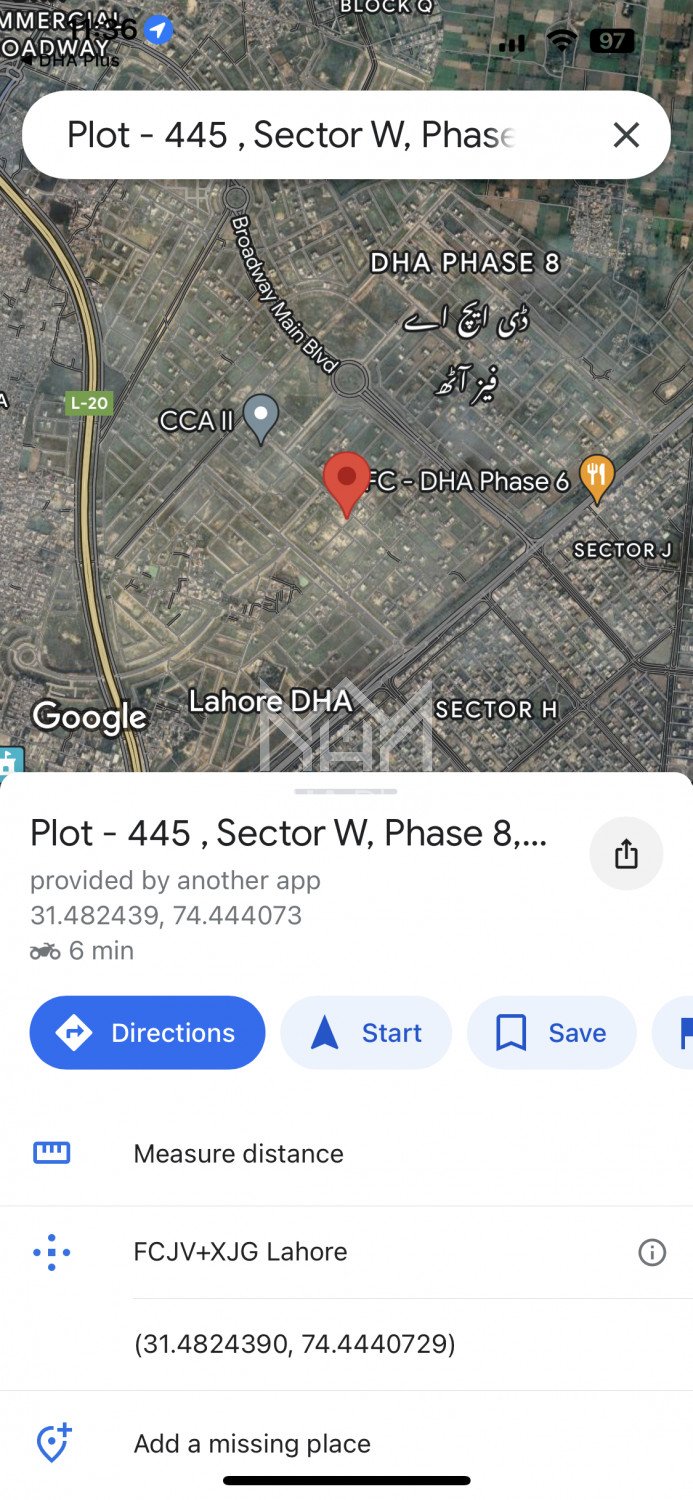Open plus code info icon
693x1500 pixels.
(652, 1252)
